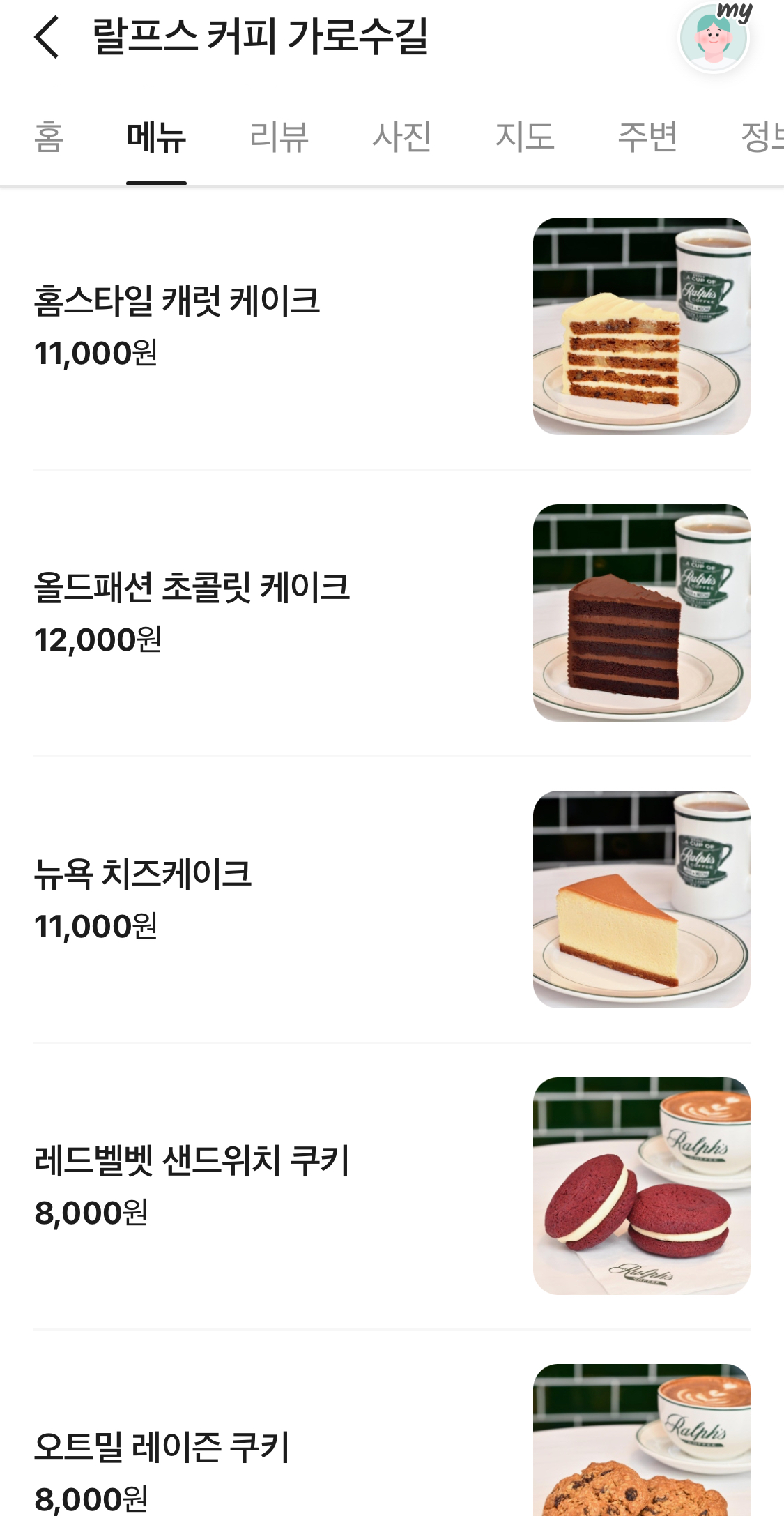Open the 주변 tab
The image size is (784, 1516).
coord(647,137)
